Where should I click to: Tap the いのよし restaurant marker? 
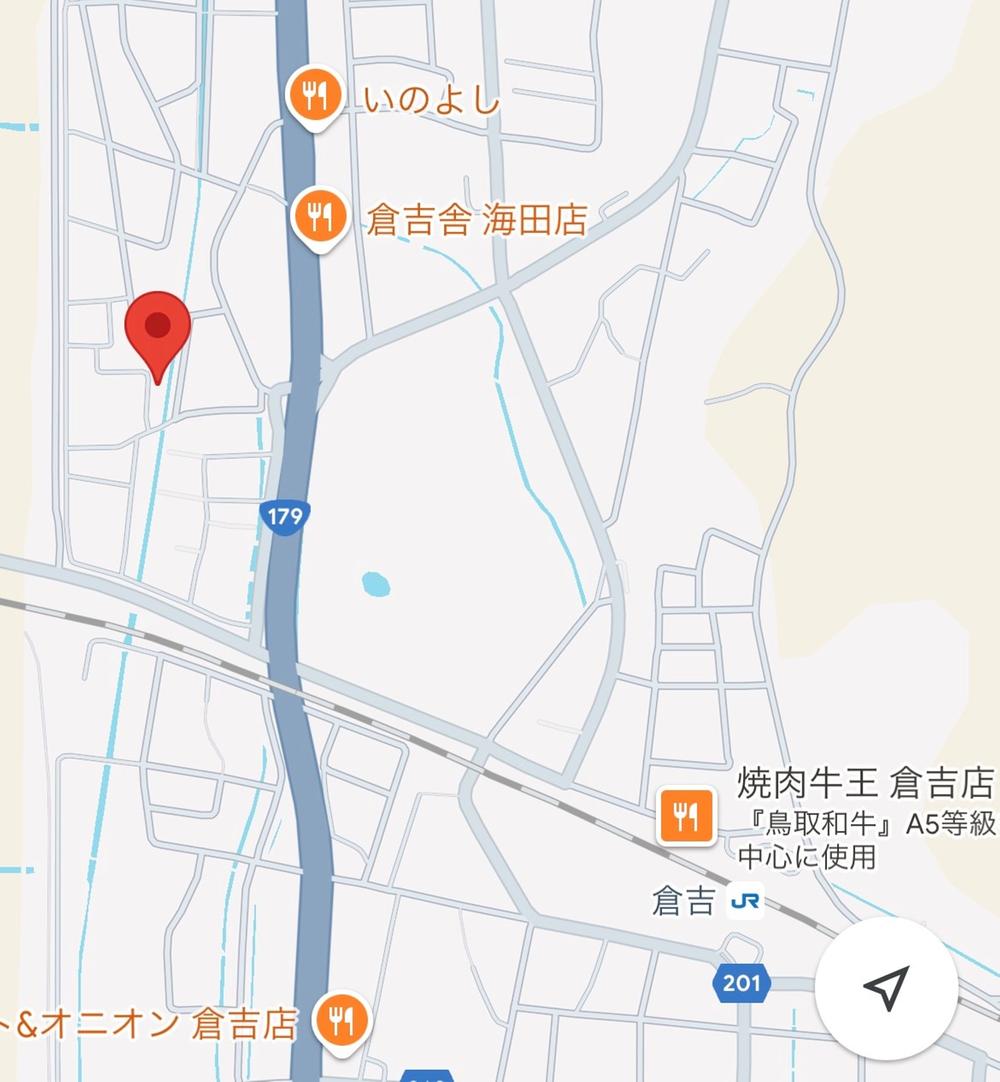point(315,97)
